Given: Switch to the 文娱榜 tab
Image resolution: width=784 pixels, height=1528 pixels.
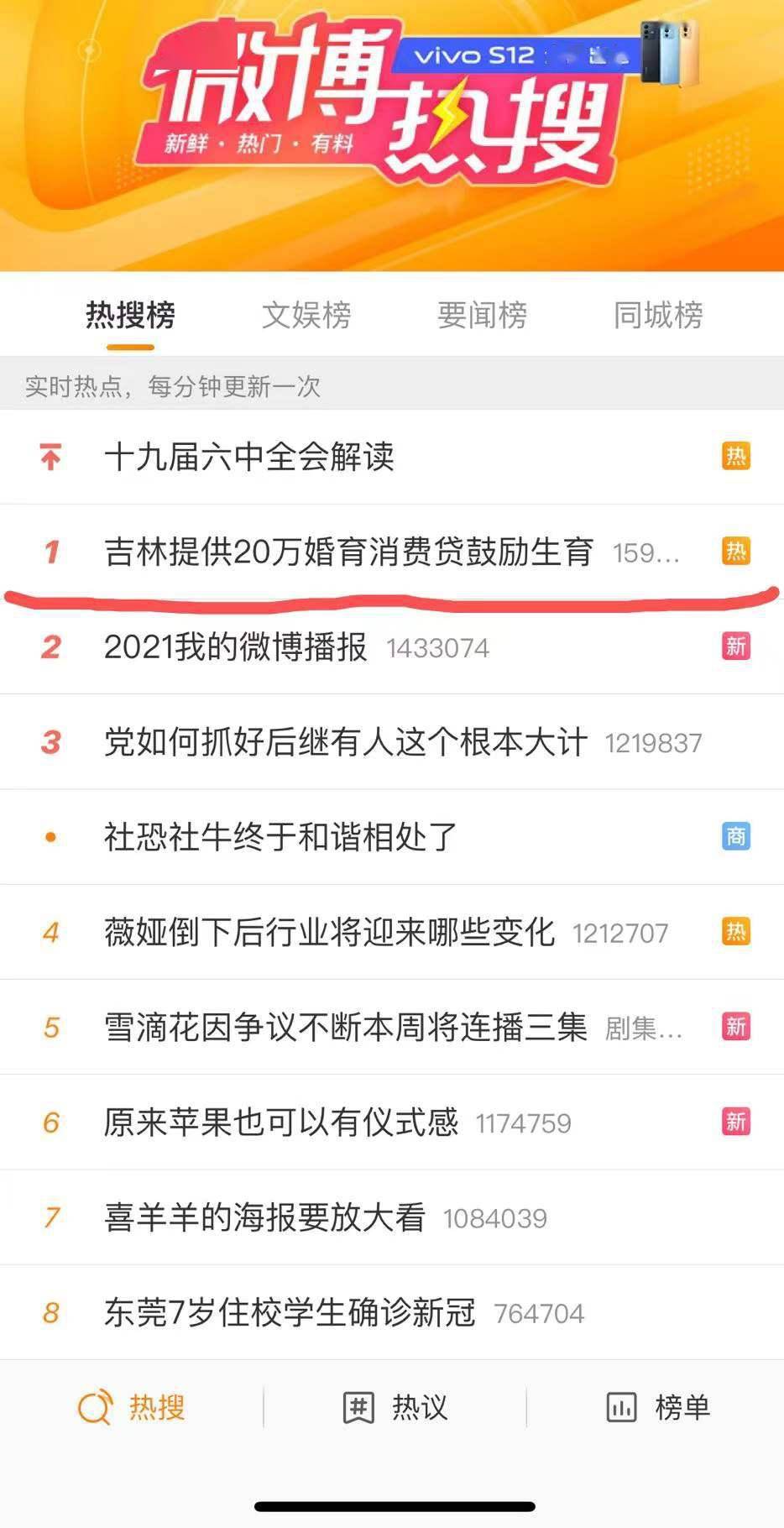Looking at the screenshot, I should tap(306, 316).
